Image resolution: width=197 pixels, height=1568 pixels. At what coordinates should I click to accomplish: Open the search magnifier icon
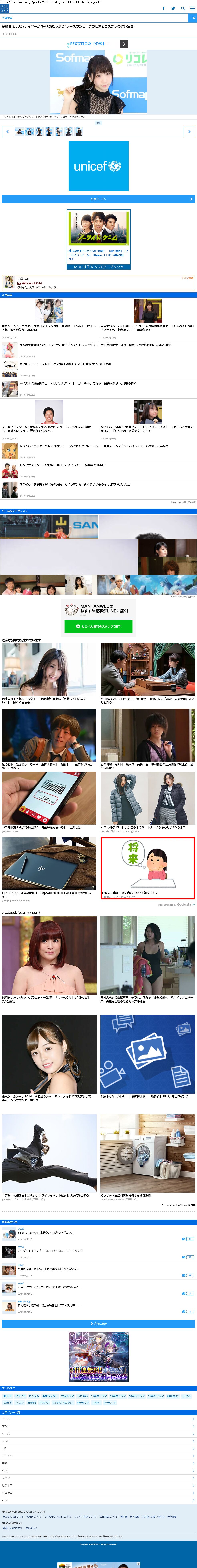(183, 9)
